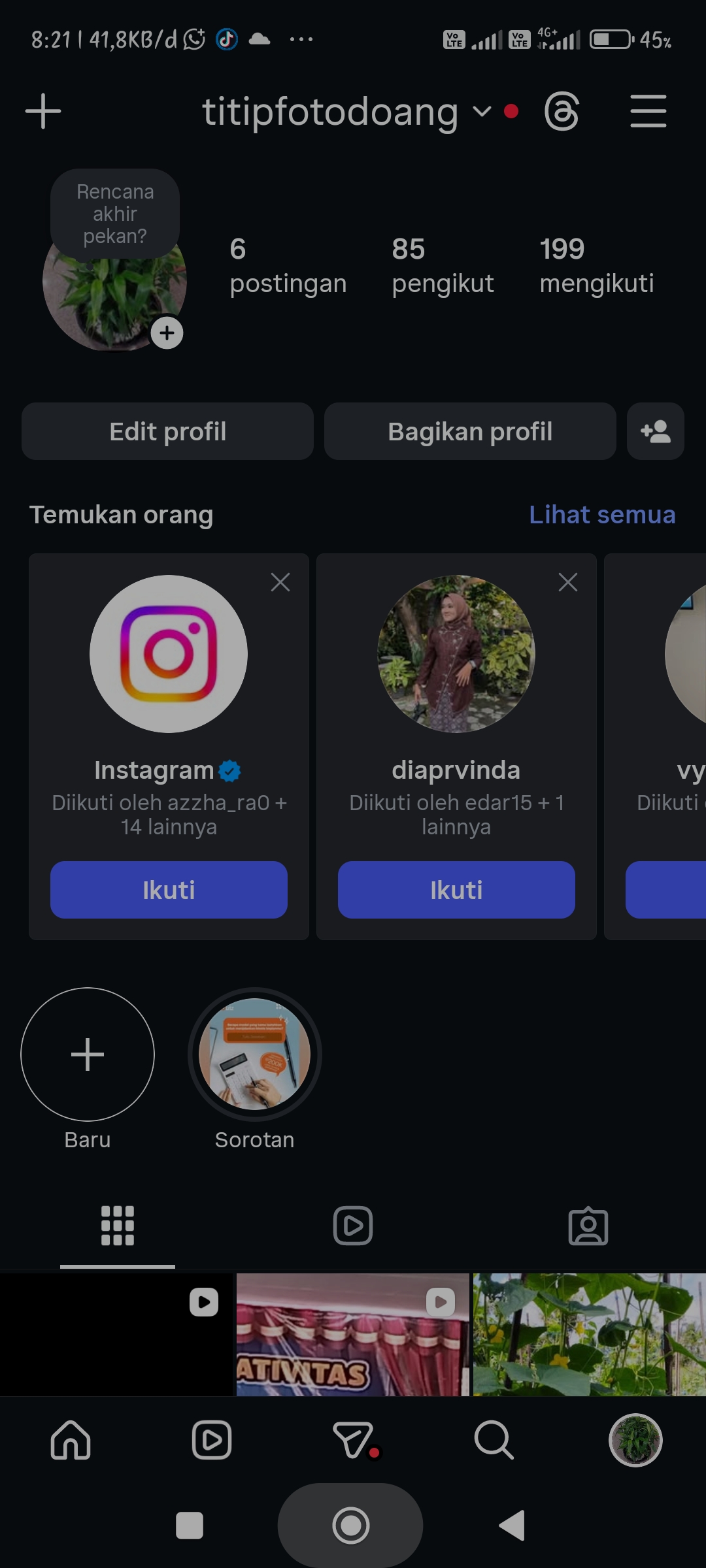Open the hamburger menu
This screenshot has height=1568, width=706.
pyautogui.click(x=648, y=112)
